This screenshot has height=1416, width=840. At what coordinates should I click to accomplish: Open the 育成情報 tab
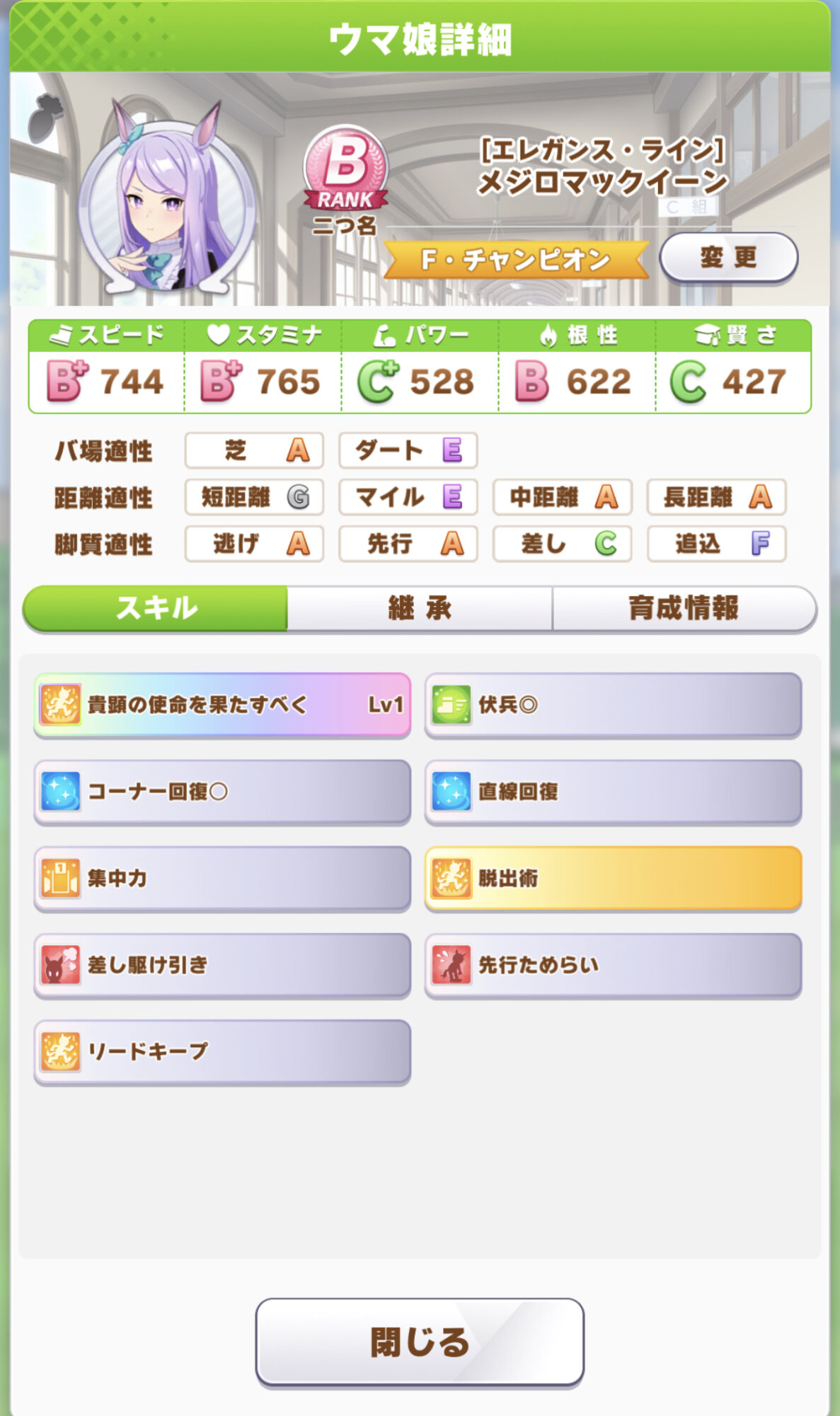click(684, 608)
